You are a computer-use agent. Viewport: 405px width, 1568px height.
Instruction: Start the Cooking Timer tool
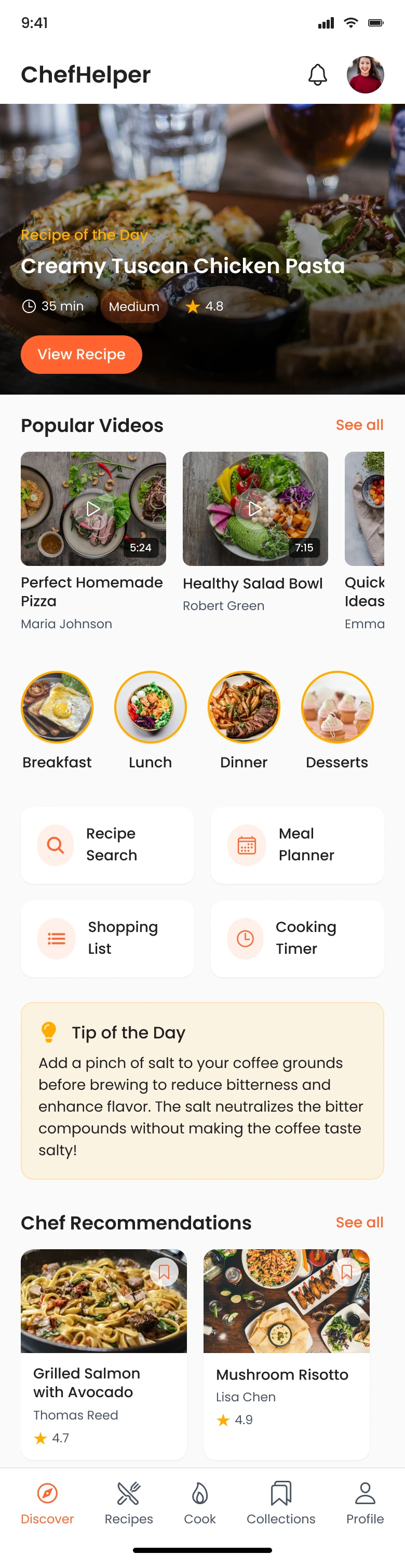point(297,938)
